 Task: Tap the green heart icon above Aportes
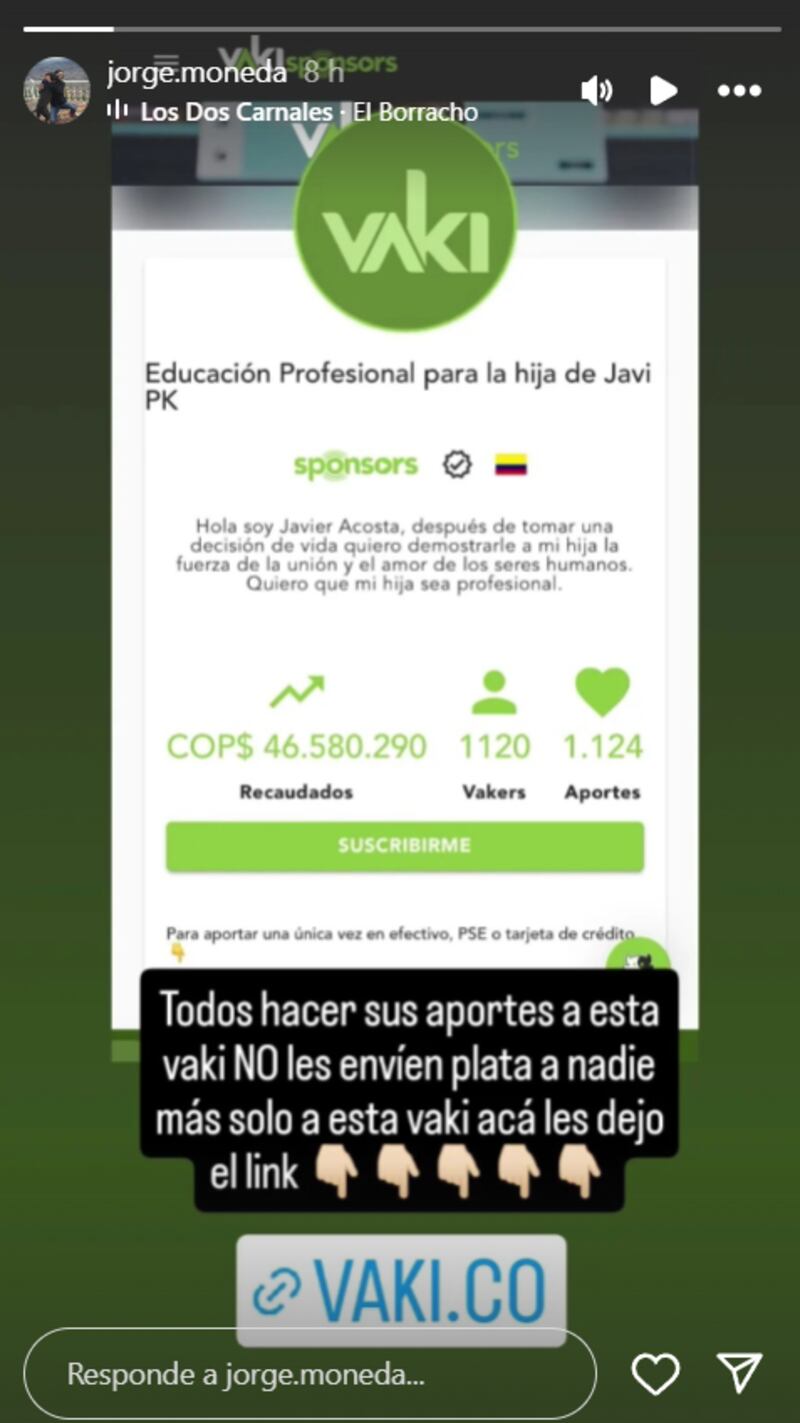(601, 690)
